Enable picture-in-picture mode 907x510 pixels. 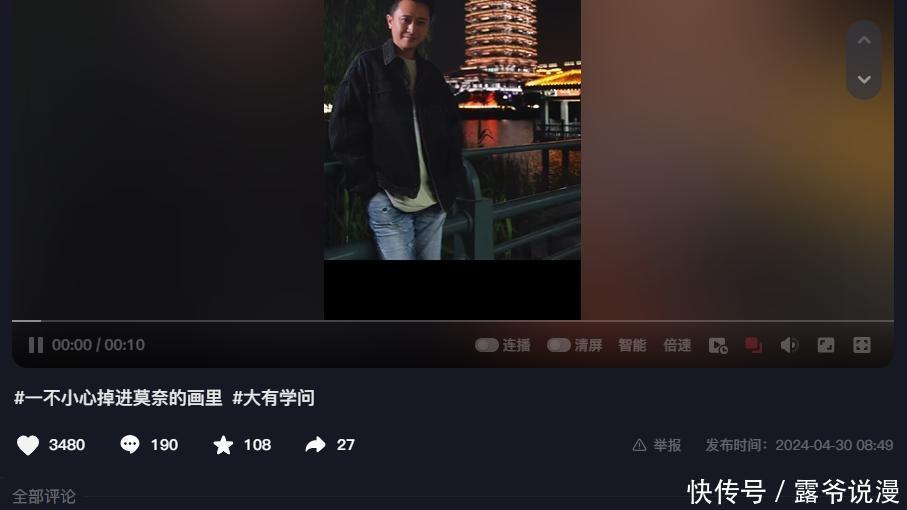826,345
